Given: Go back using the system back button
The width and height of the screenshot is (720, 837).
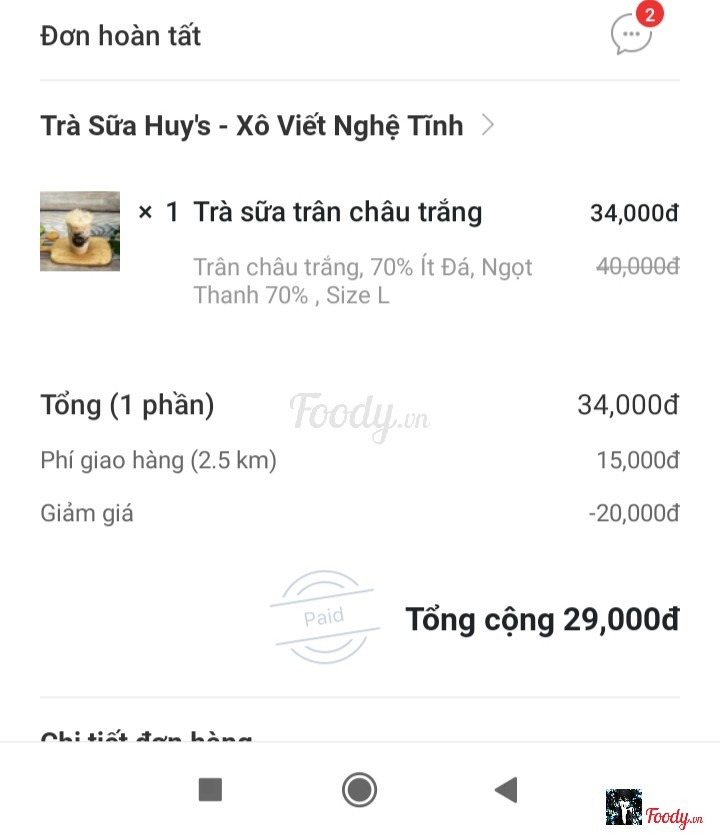Looking at the screenshot, I should pyautogui.click(x=506, y=790).
